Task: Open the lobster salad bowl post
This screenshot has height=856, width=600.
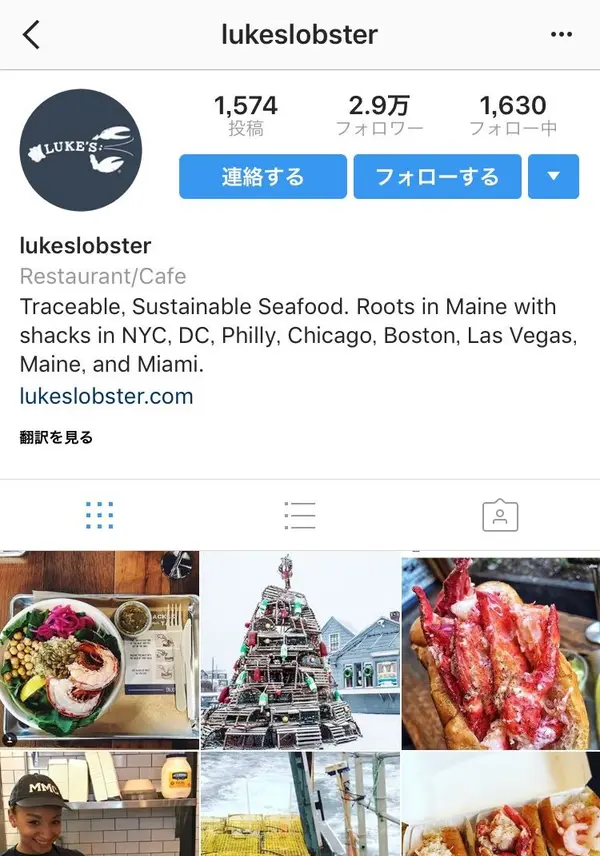Action: click(x=99, y=649)
